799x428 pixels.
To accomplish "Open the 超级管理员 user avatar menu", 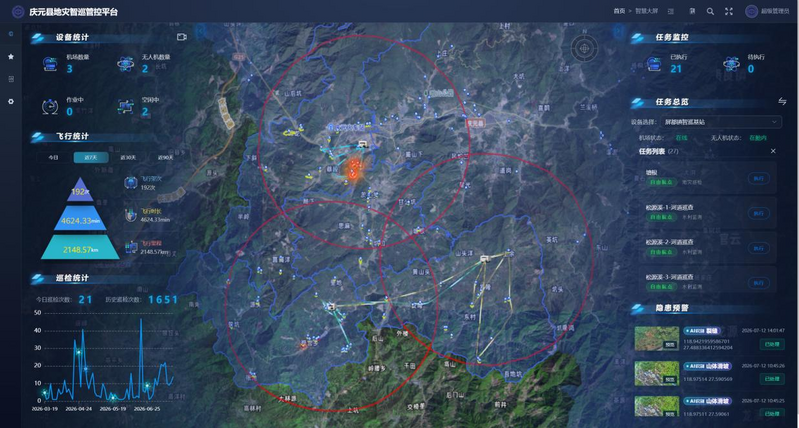I will tap(751, 11).
